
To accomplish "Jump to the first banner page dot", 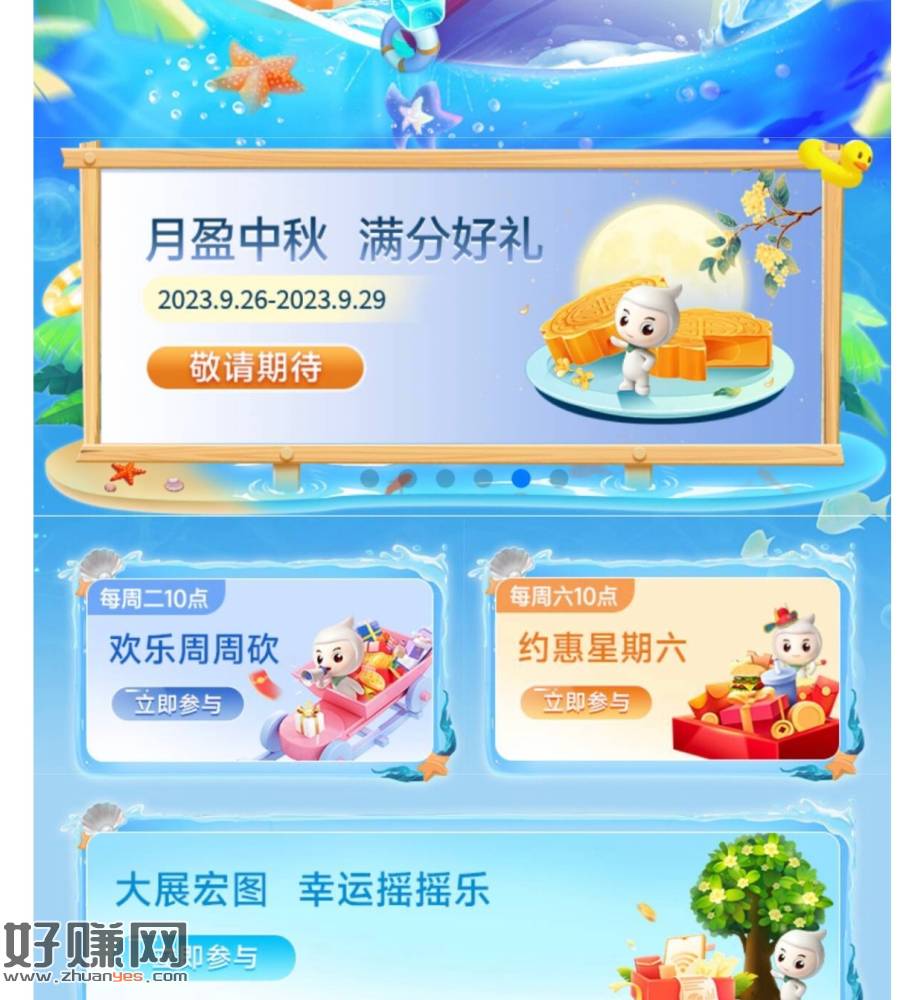I will click(x=370, y=478).
